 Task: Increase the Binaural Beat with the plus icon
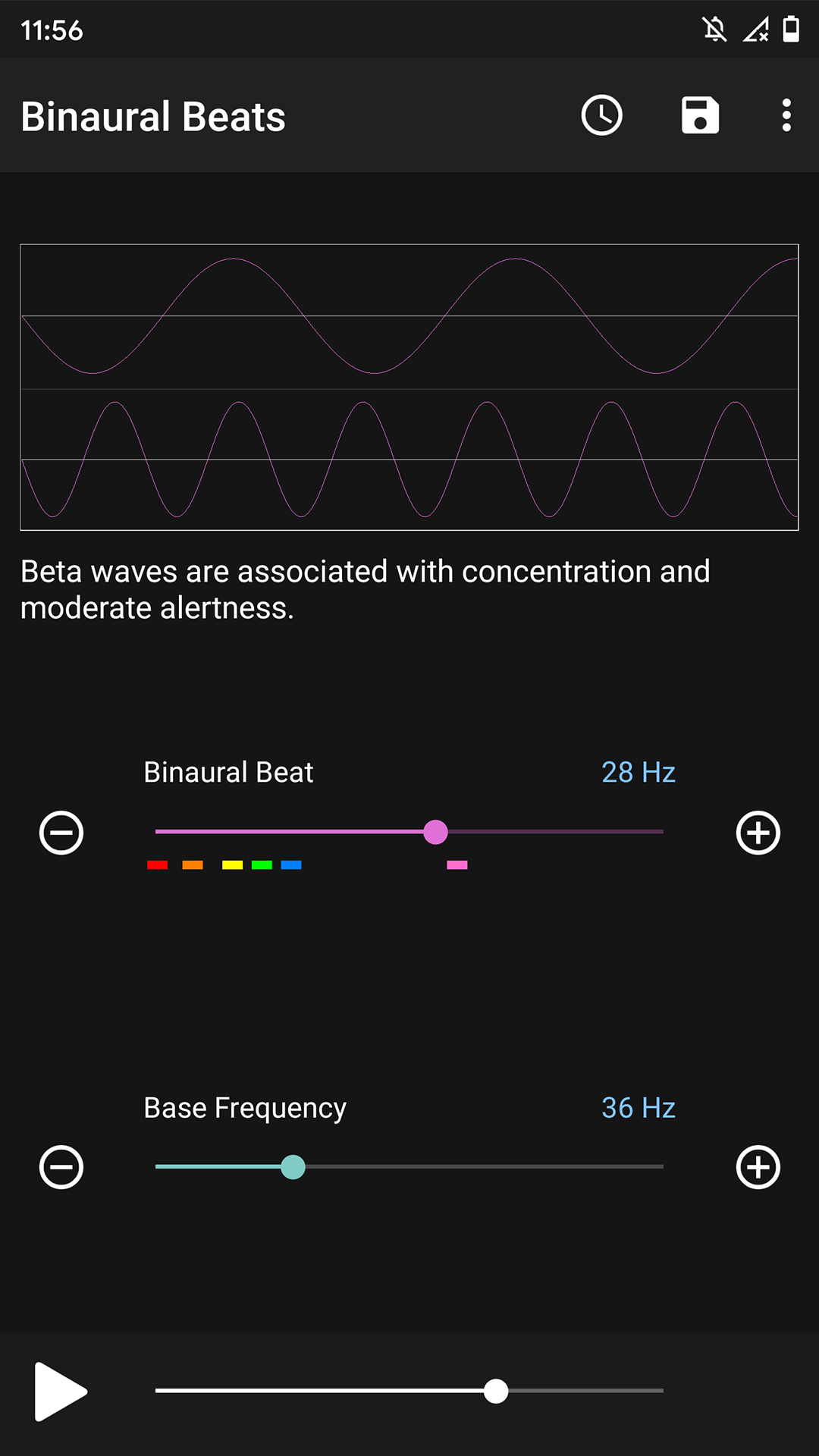758,832
